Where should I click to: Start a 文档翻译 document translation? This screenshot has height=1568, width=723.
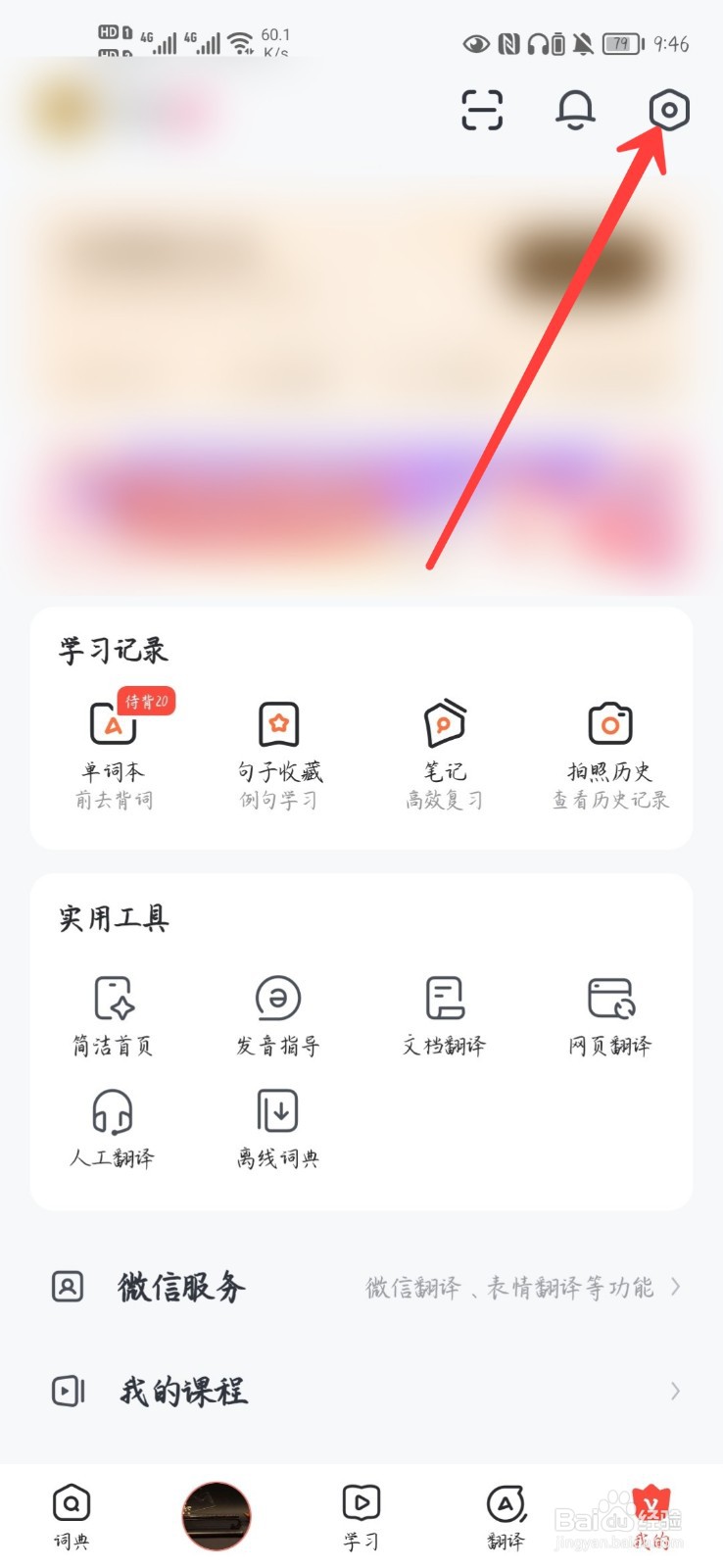pos(444,998)
